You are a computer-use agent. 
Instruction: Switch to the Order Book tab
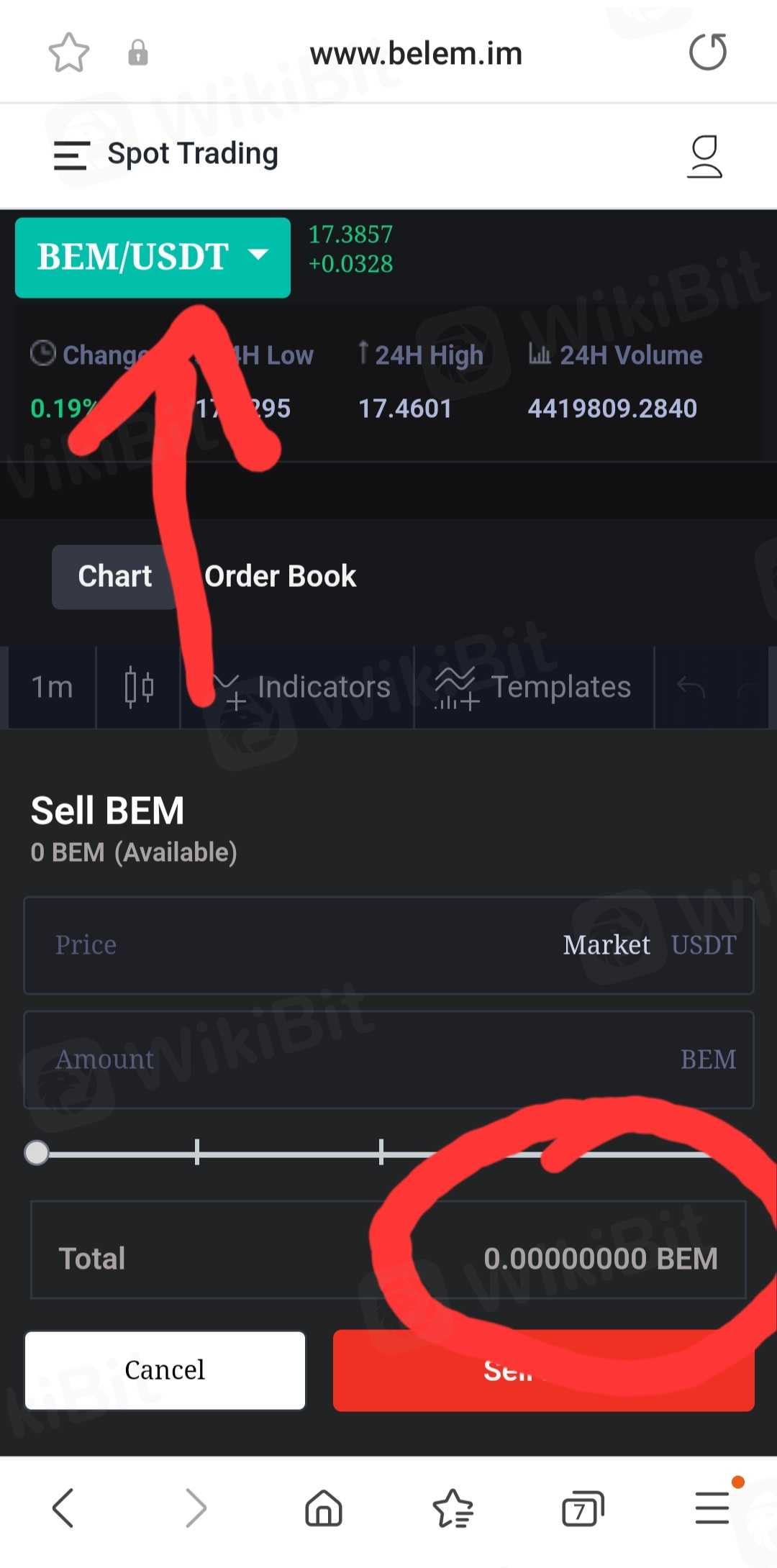pyautogui.click(x=281, y=577)
